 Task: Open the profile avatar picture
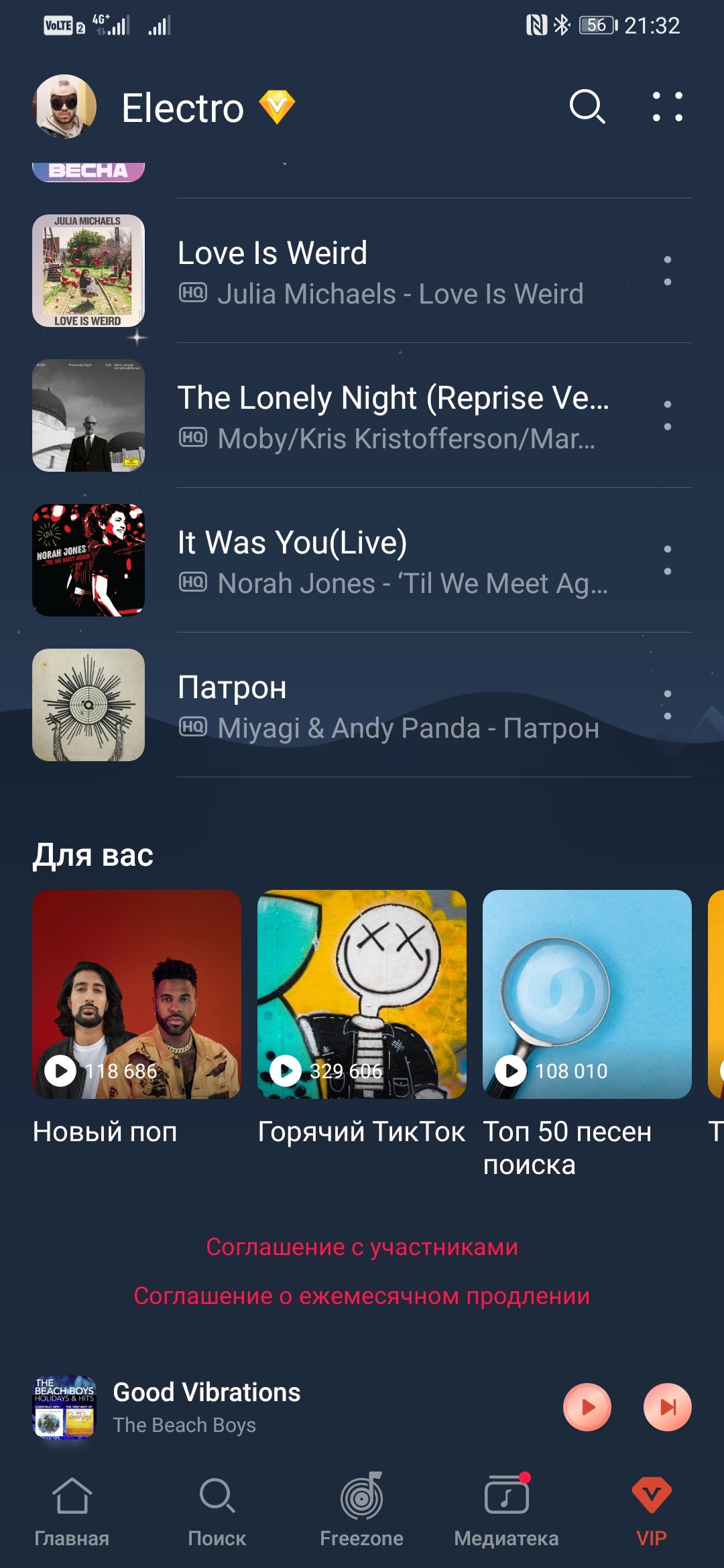(x=65, y=107)
